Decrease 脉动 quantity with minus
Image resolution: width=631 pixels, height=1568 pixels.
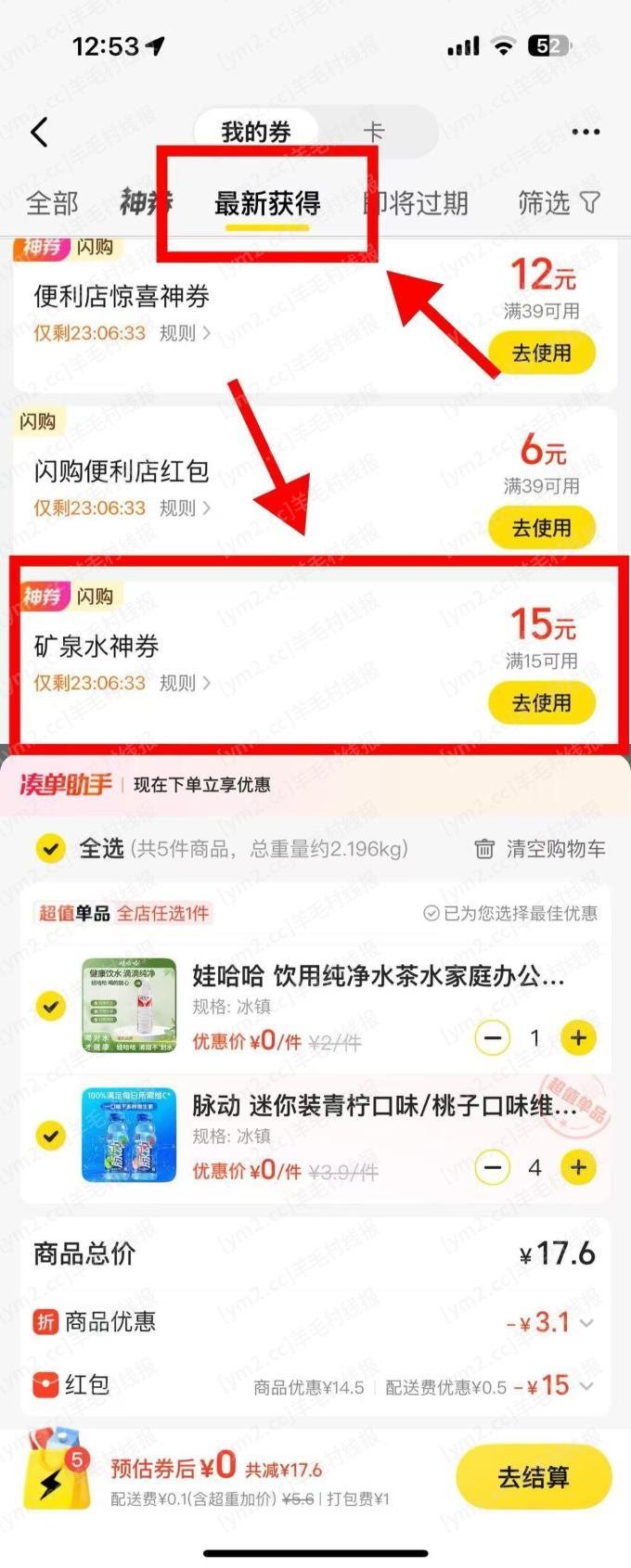pyautogui.click(x=492, y=1168)
